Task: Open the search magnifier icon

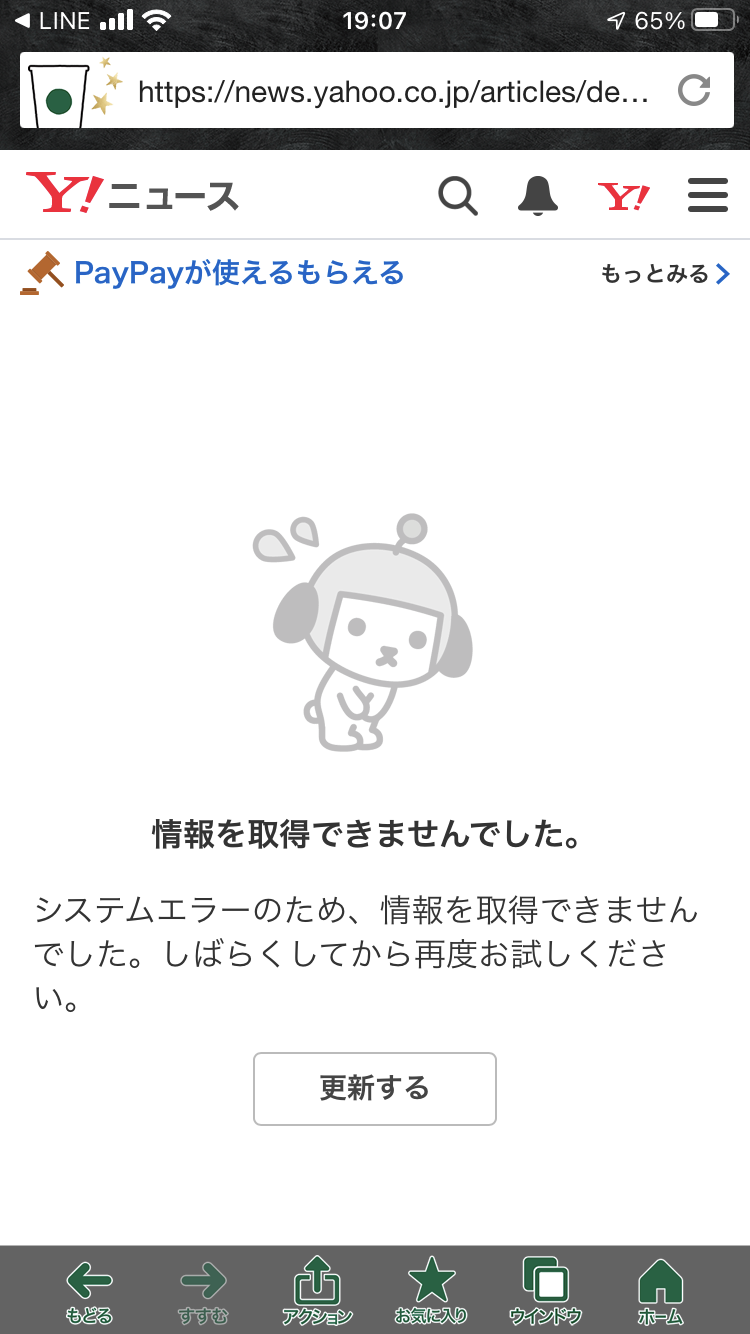Action: point(458,195)
